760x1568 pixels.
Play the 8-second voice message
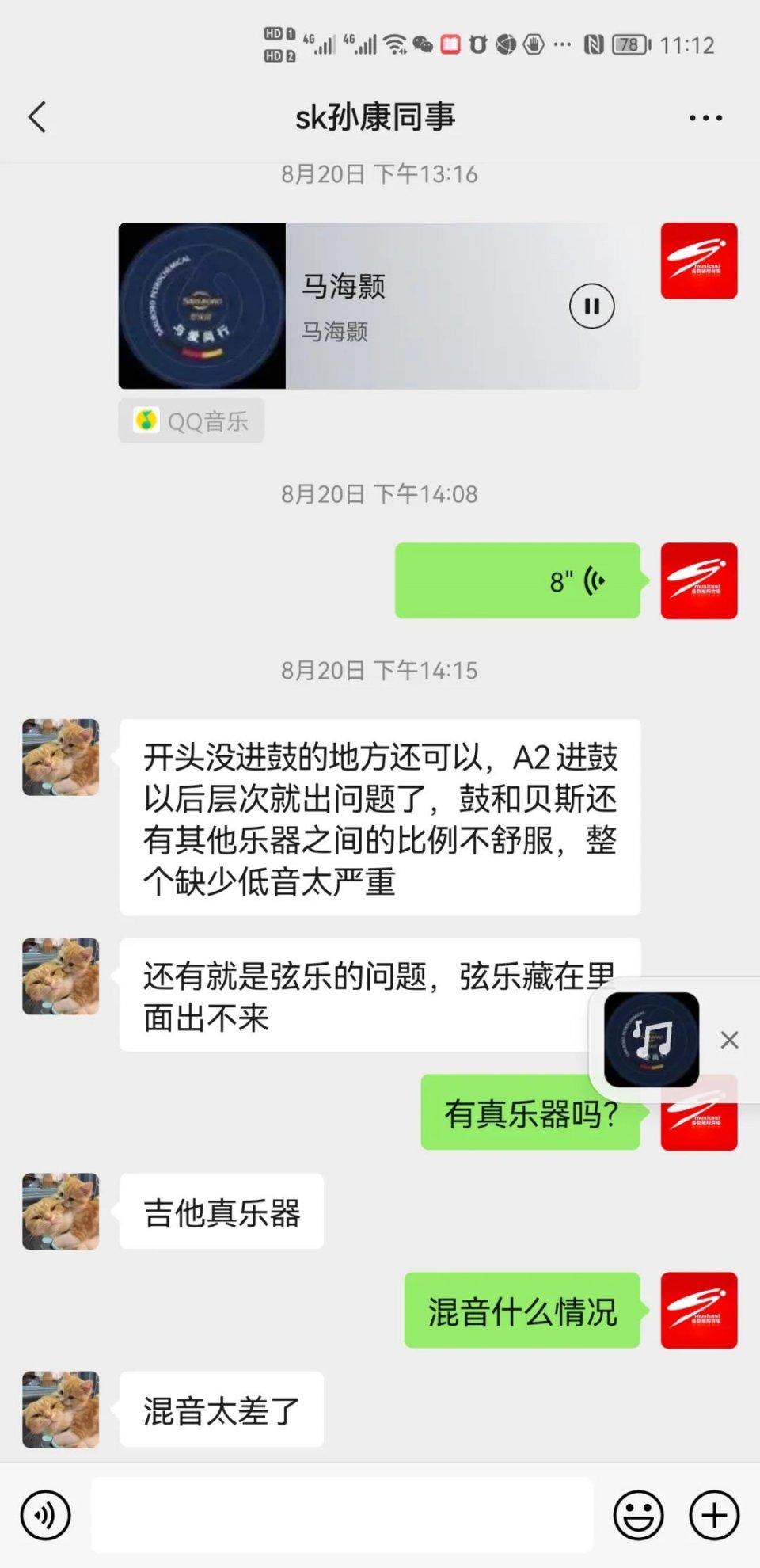pos(517,580)
